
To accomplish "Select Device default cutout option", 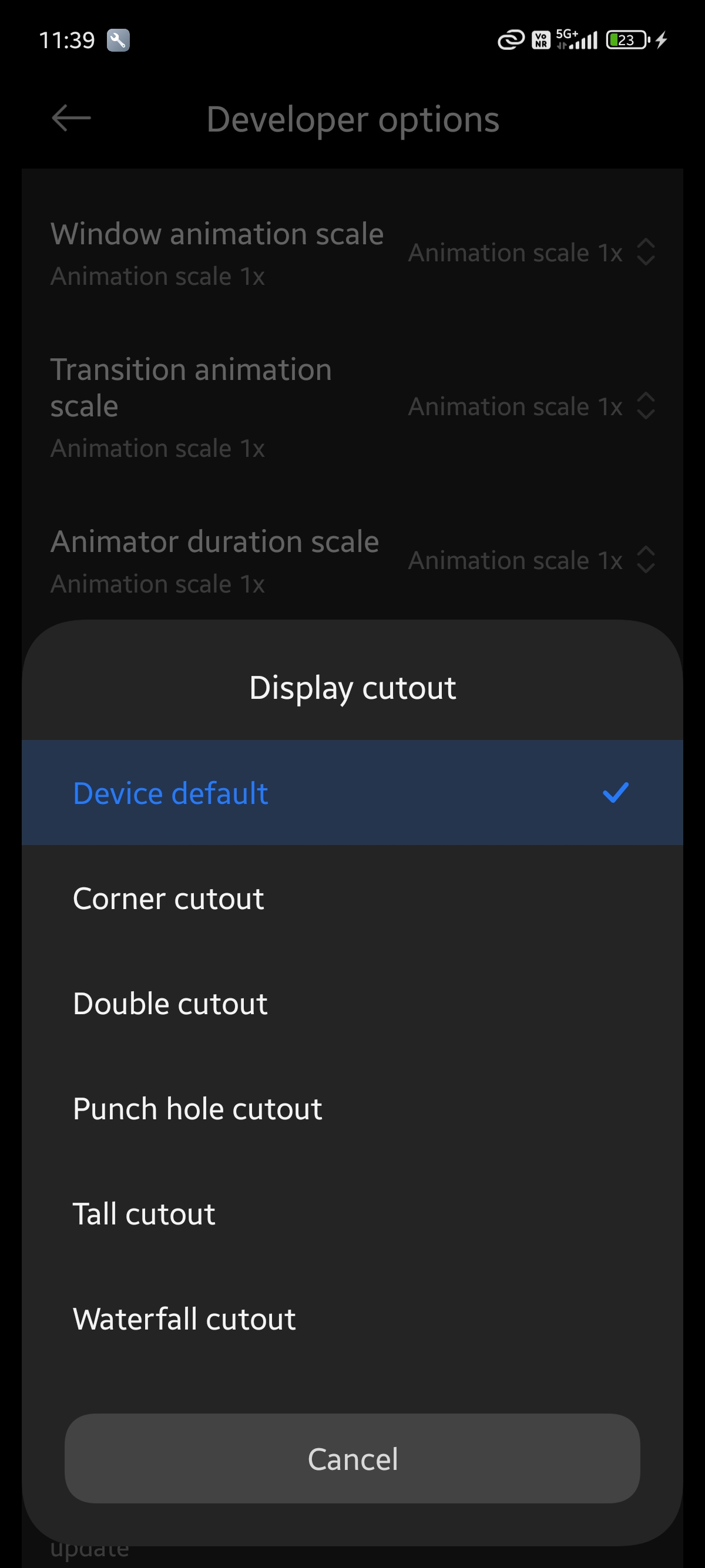I will click(x=352, y=793).
